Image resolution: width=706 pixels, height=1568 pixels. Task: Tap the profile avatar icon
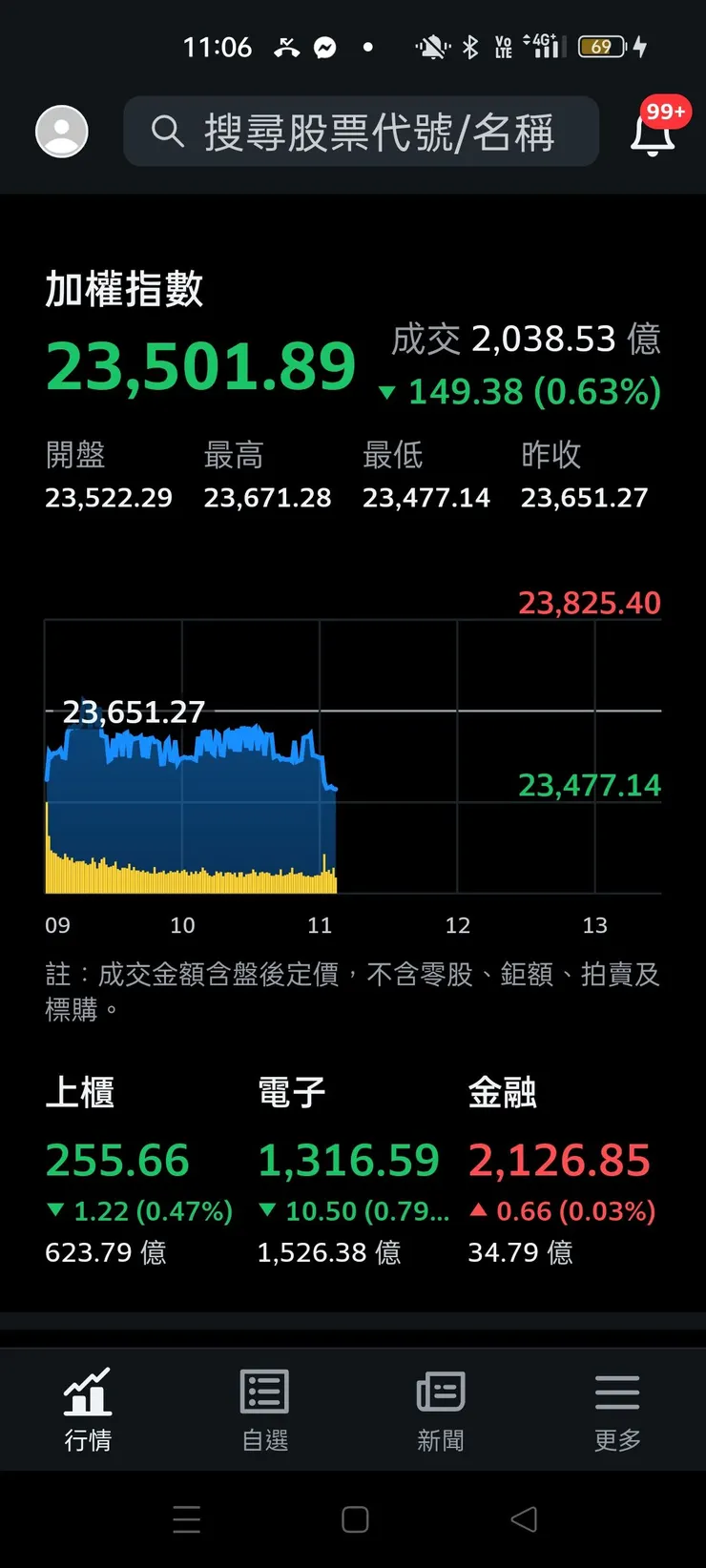tap(61, 132)
